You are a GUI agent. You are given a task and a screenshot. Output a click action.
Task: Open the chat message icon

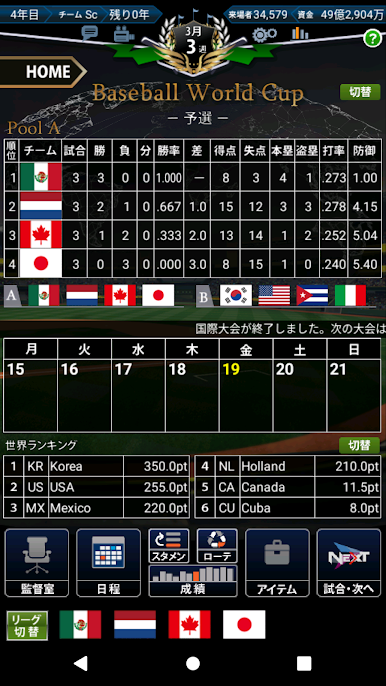click(90, 34)
